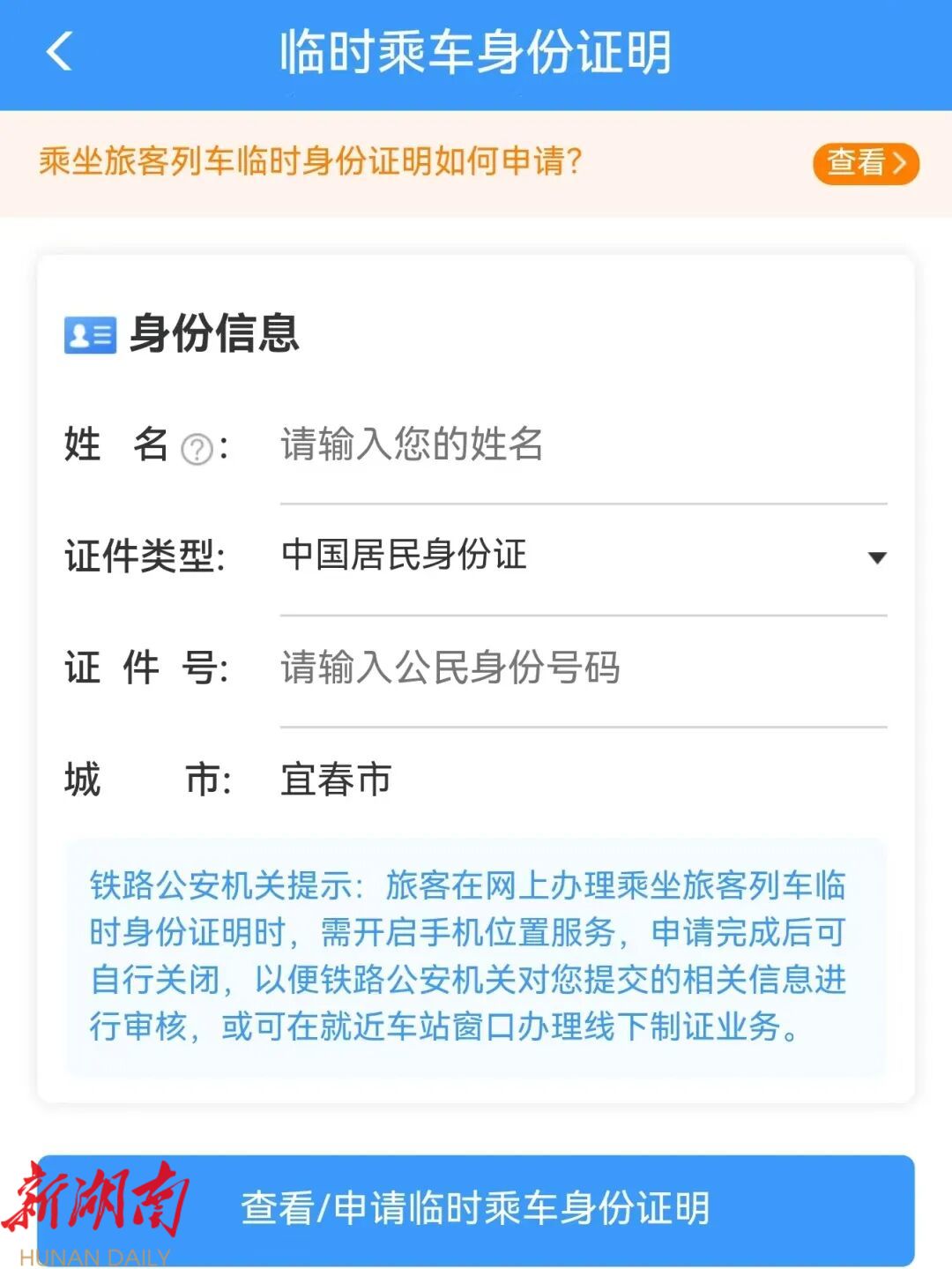The height and width of the screenshot is (1269, 952).
Task: Open the 证件类型 dropdown
Action: pyautogui.click(x=582, y=556)
